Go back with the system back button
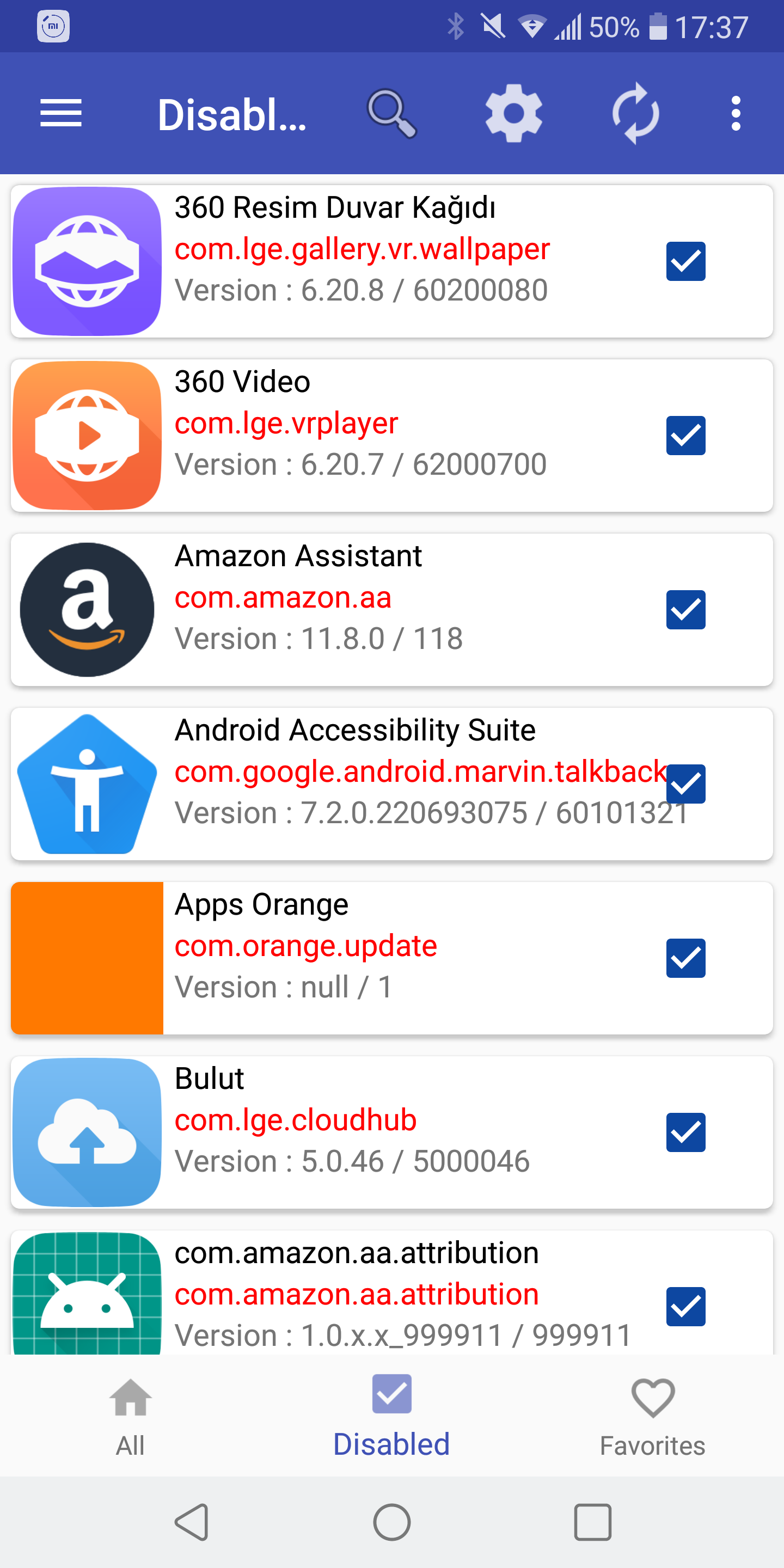Viewport: 784px width, 1568px height. point(192,1522)
